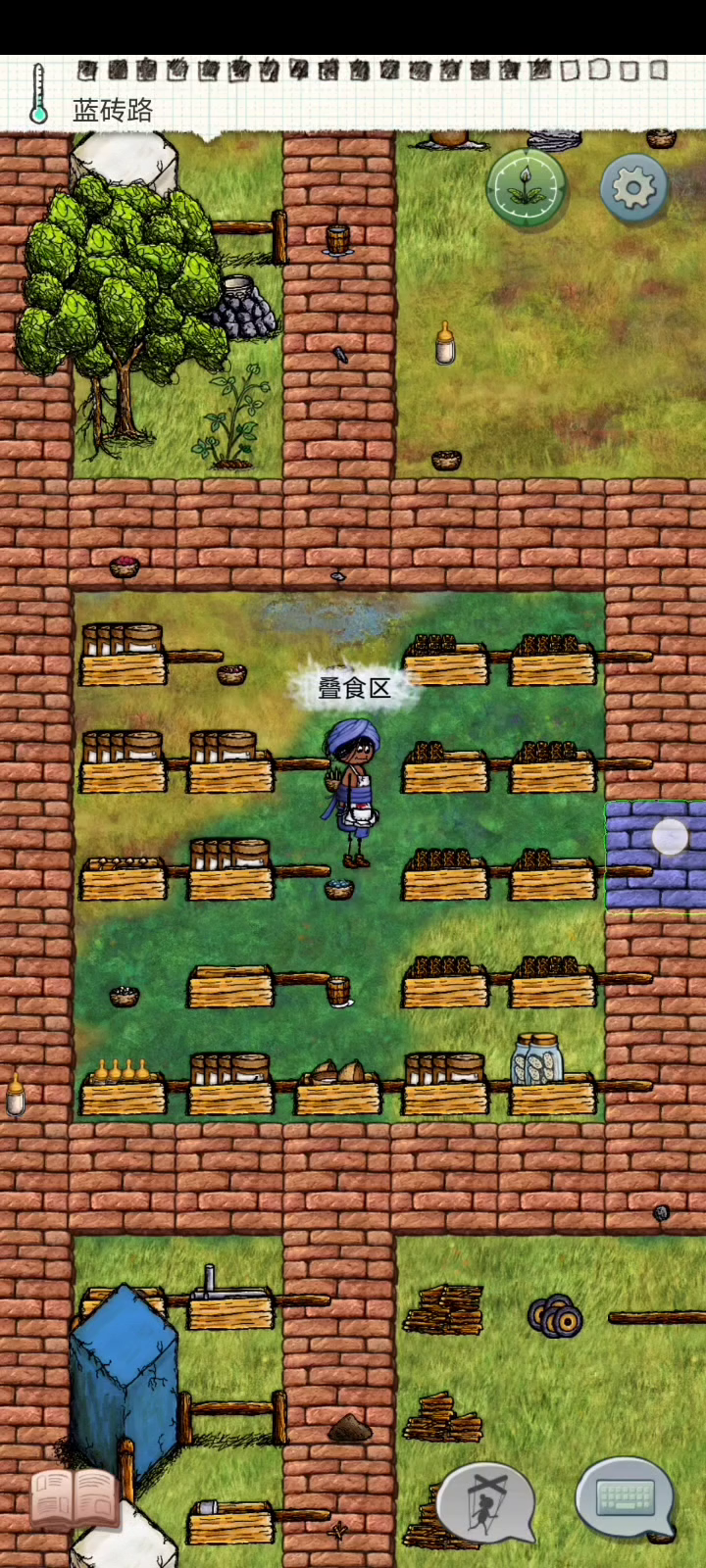
Task: Open the green plant clock button
Action: click(527, 186)
